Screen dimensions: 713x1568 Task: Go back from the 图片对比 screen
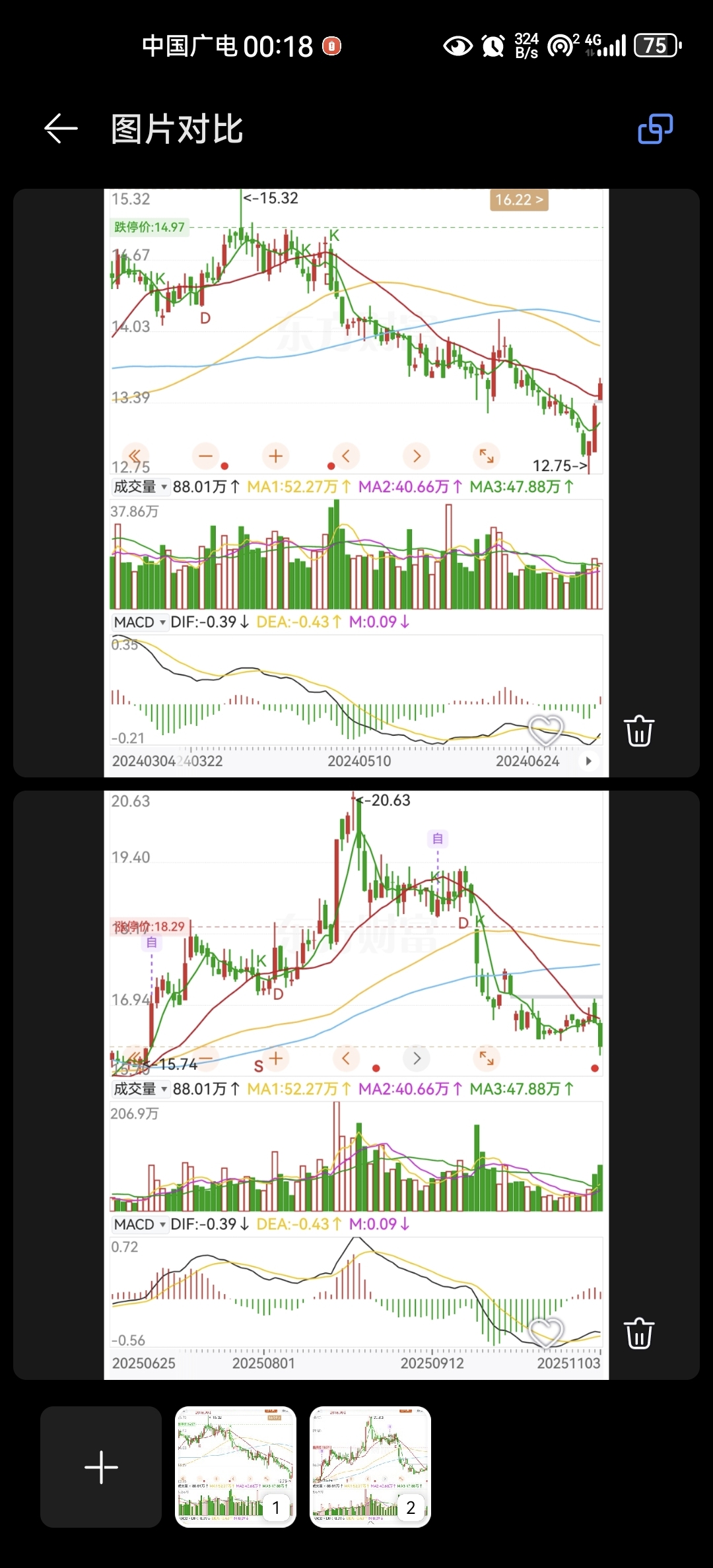[61, 128]
